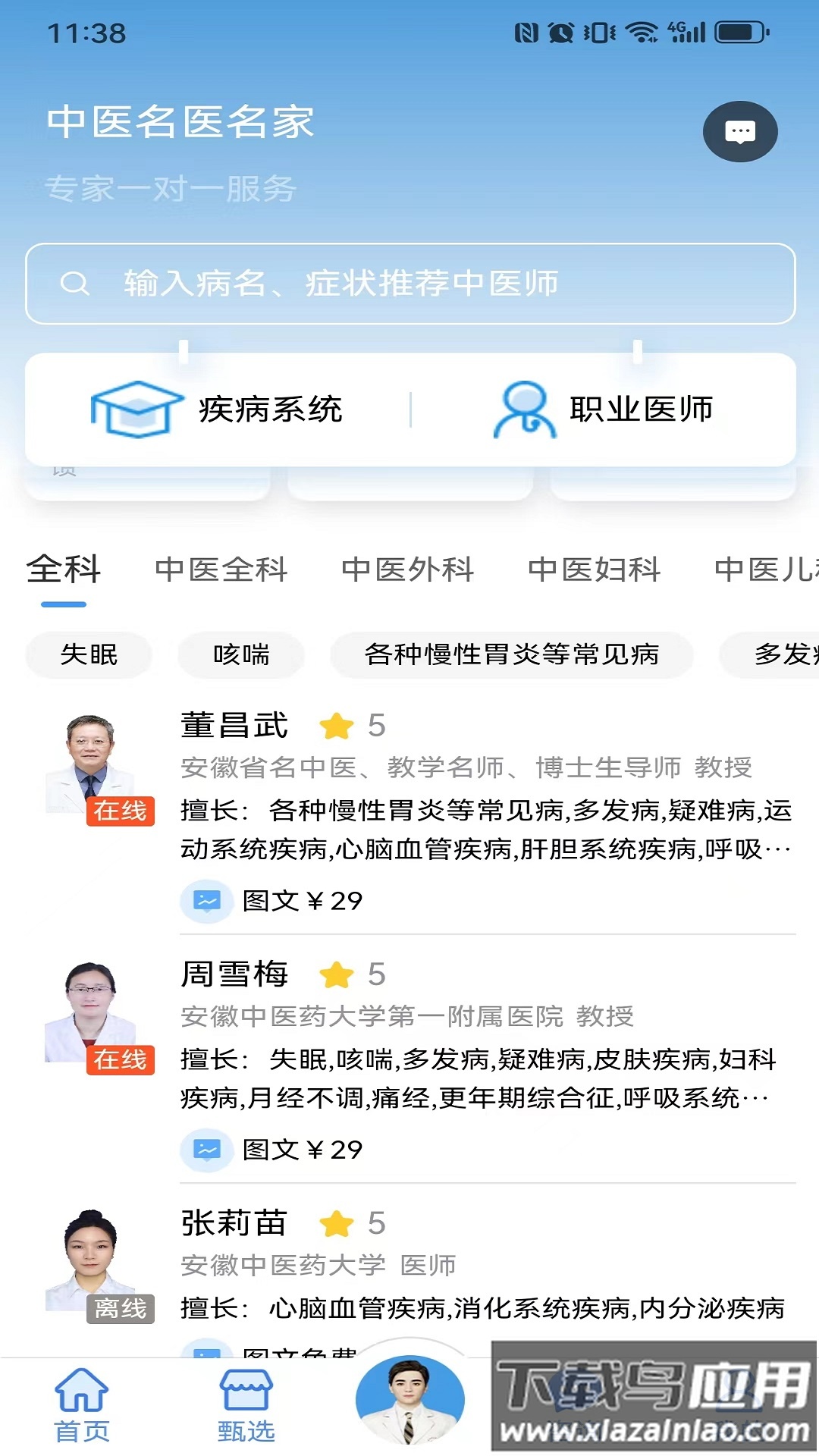Expand doctor 董昌武's truncated specialty description
This screenshot has width=819, height=1456.
781,849
